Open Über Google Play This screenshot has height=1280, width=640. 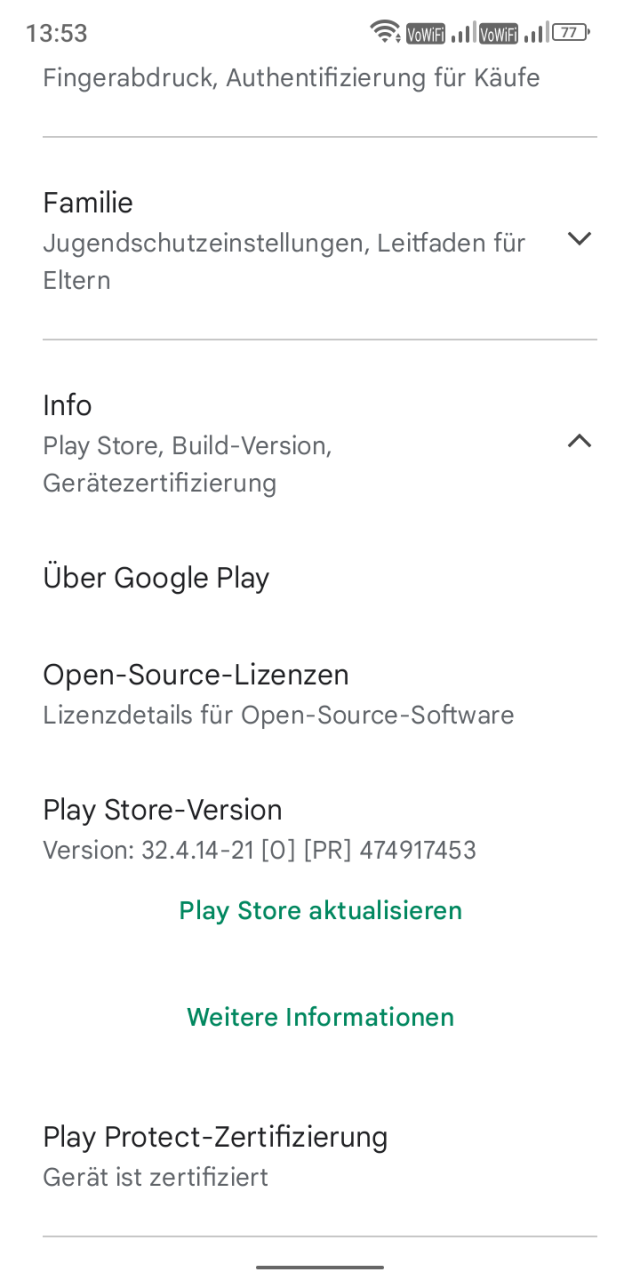(320, 578)
